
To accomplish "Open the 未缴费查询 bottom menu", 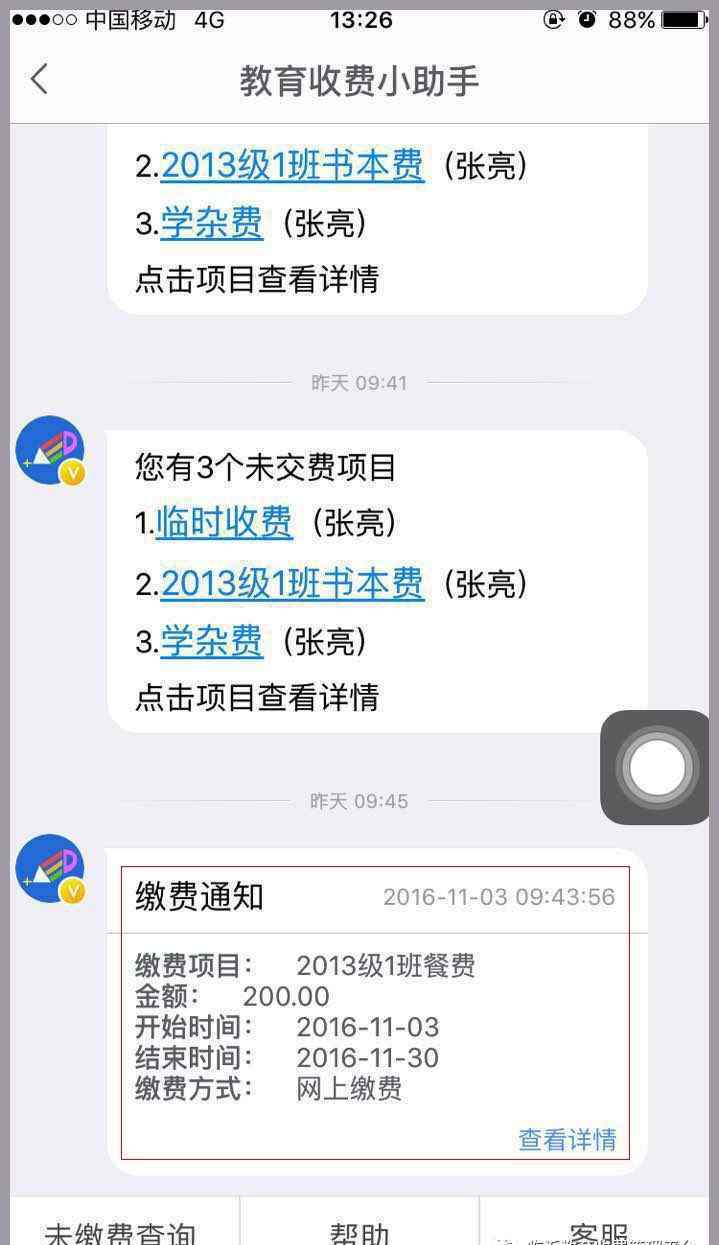I will tap(121, 1230).
